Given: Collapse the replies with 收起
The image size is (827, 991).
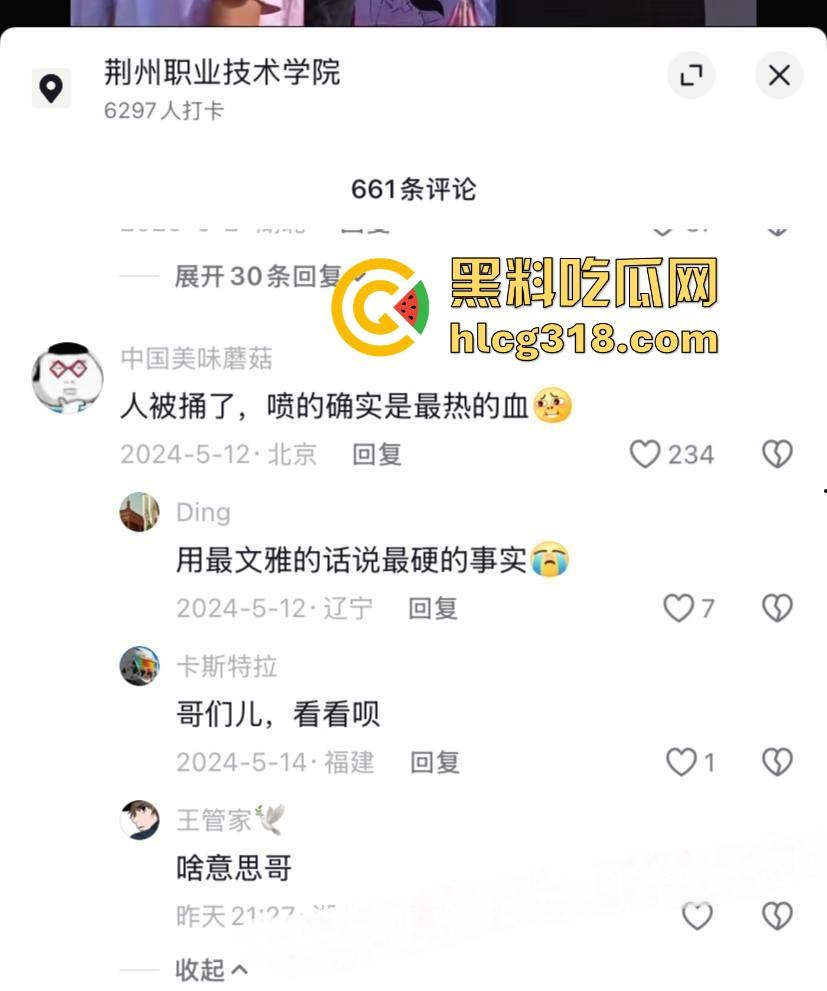Looking at the screenshot, I should (x=211, y=969).
